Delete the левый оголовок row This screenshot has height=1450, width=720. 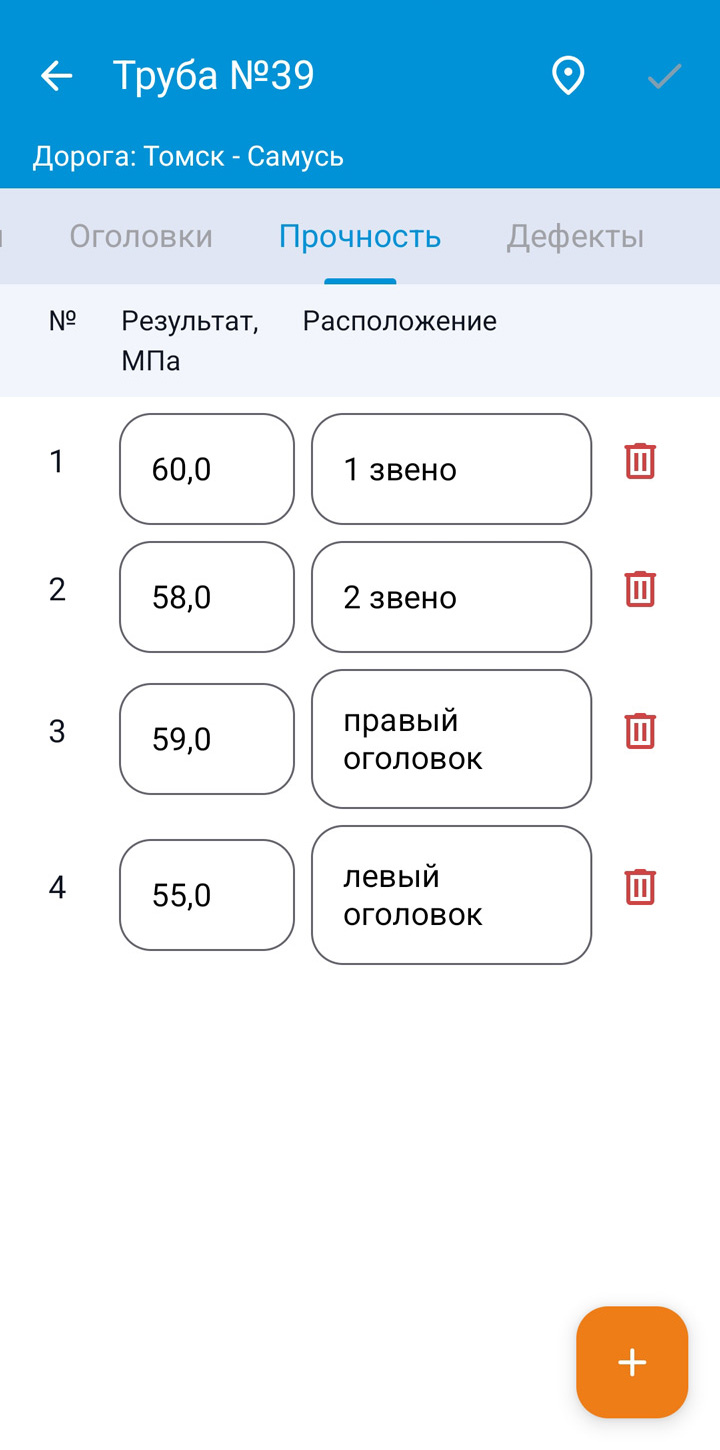pyautogui.click(x=640, y=887)
